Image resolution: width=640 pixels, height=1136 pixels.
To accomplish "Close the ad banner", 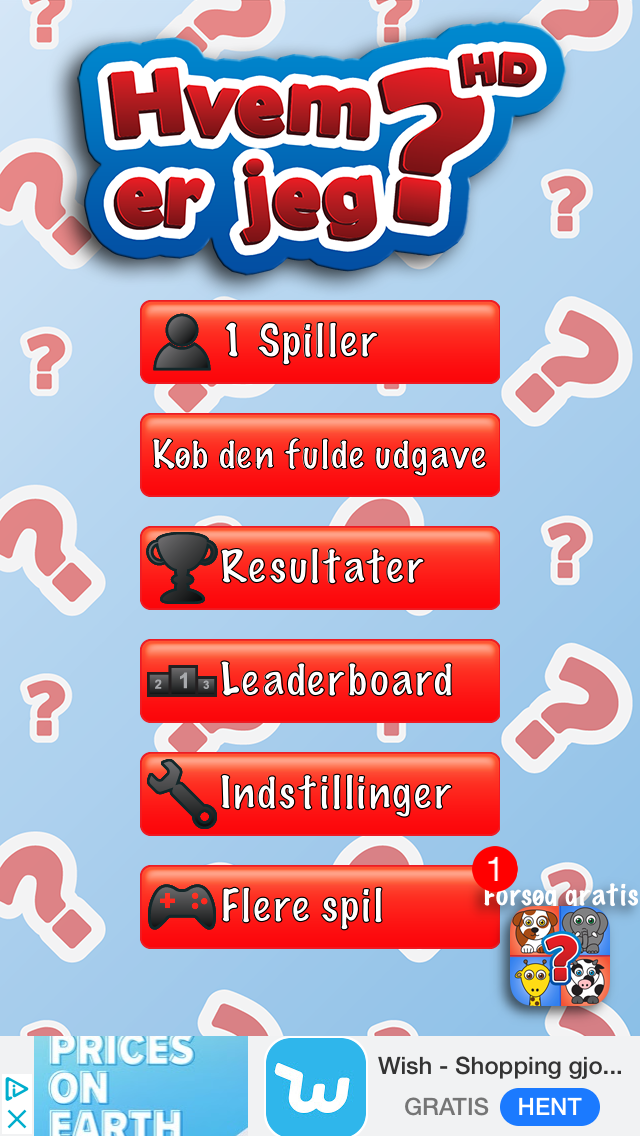I will click(16, 1120).
